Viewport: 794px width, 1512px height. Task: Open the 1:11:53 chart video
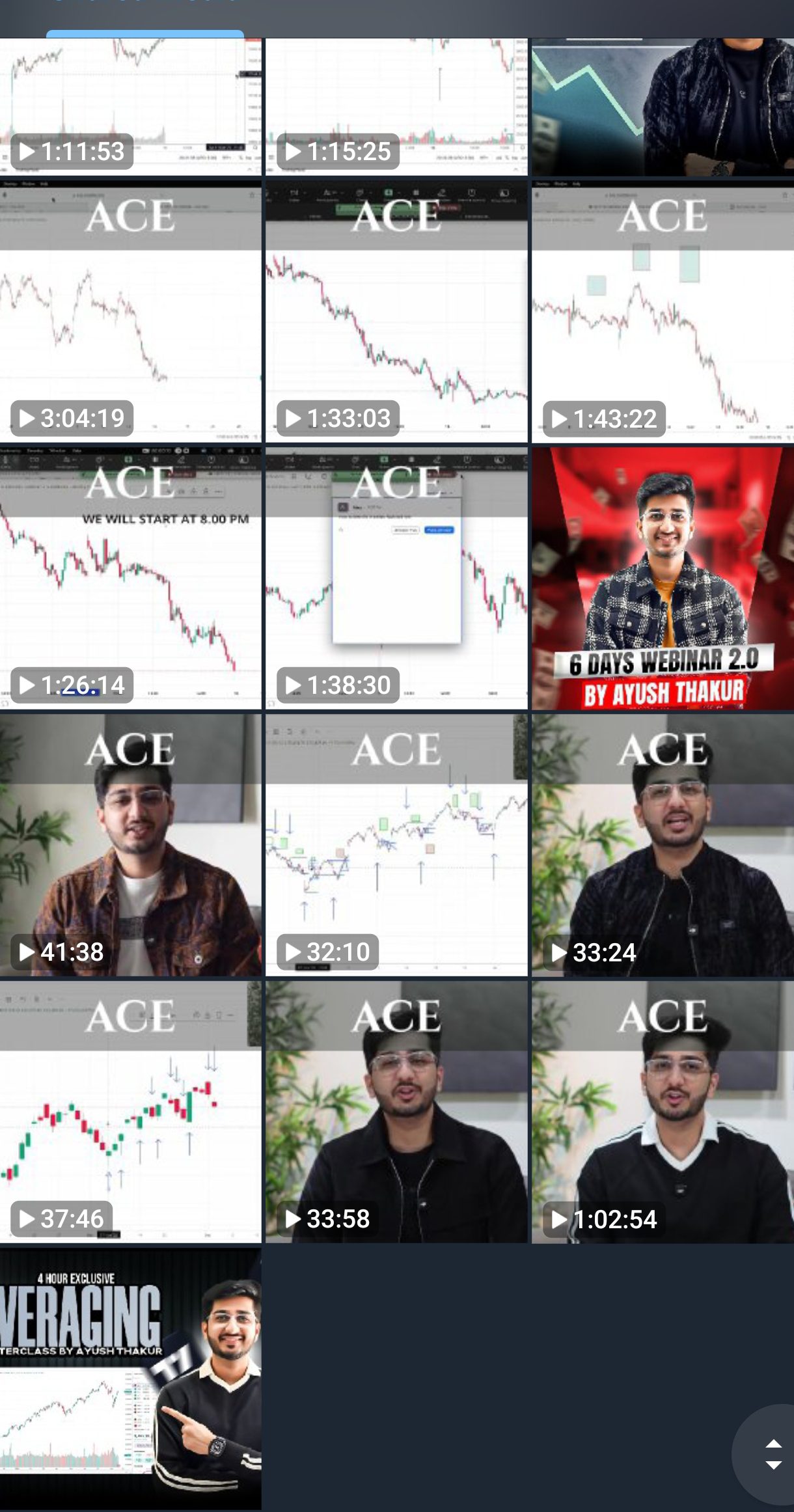tap(130, 107)
